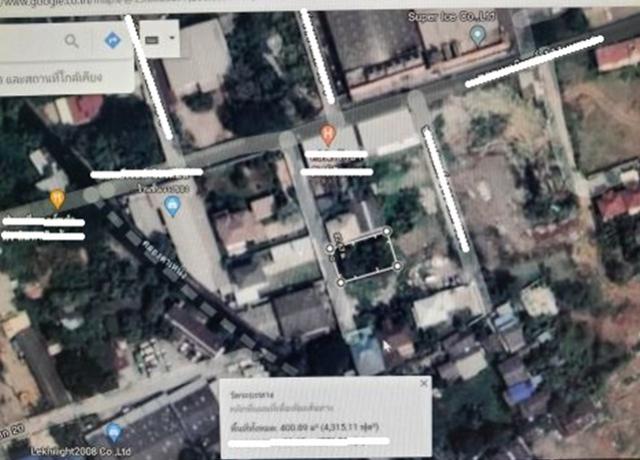The width and height of the screenshot is (640, 460).
Task: Open the keyboard input tools dropdown
Action: pyautogui.click(x=174, y=39)
